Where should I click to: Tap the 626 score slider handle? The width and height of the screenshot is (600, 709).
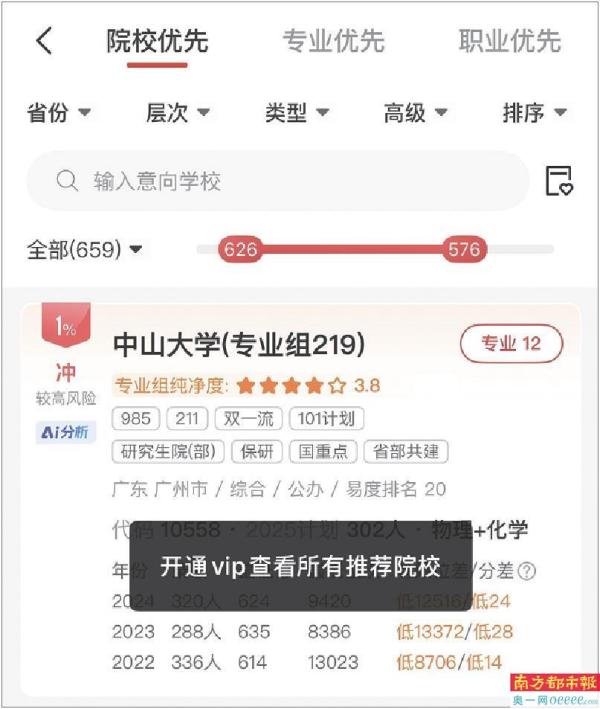tap(240, 249)
